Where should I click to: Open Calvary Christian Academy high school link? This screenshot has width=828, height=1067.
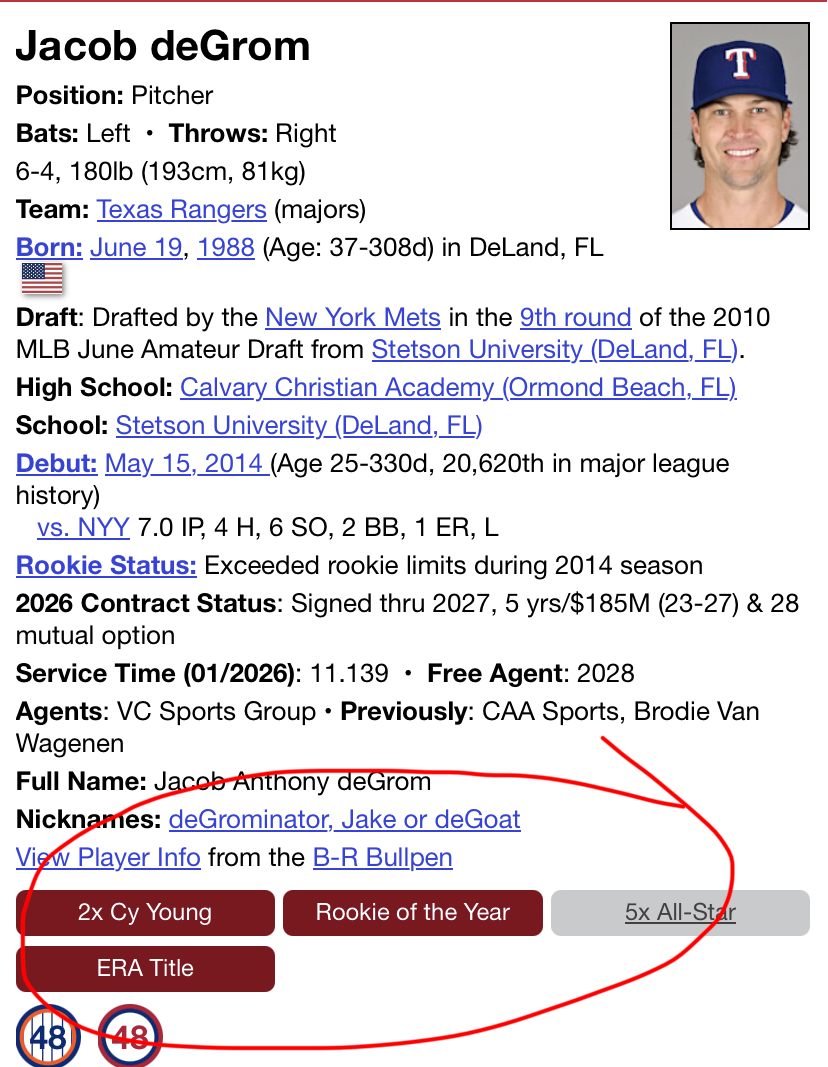pyautogui.click(x=458, y=388)
